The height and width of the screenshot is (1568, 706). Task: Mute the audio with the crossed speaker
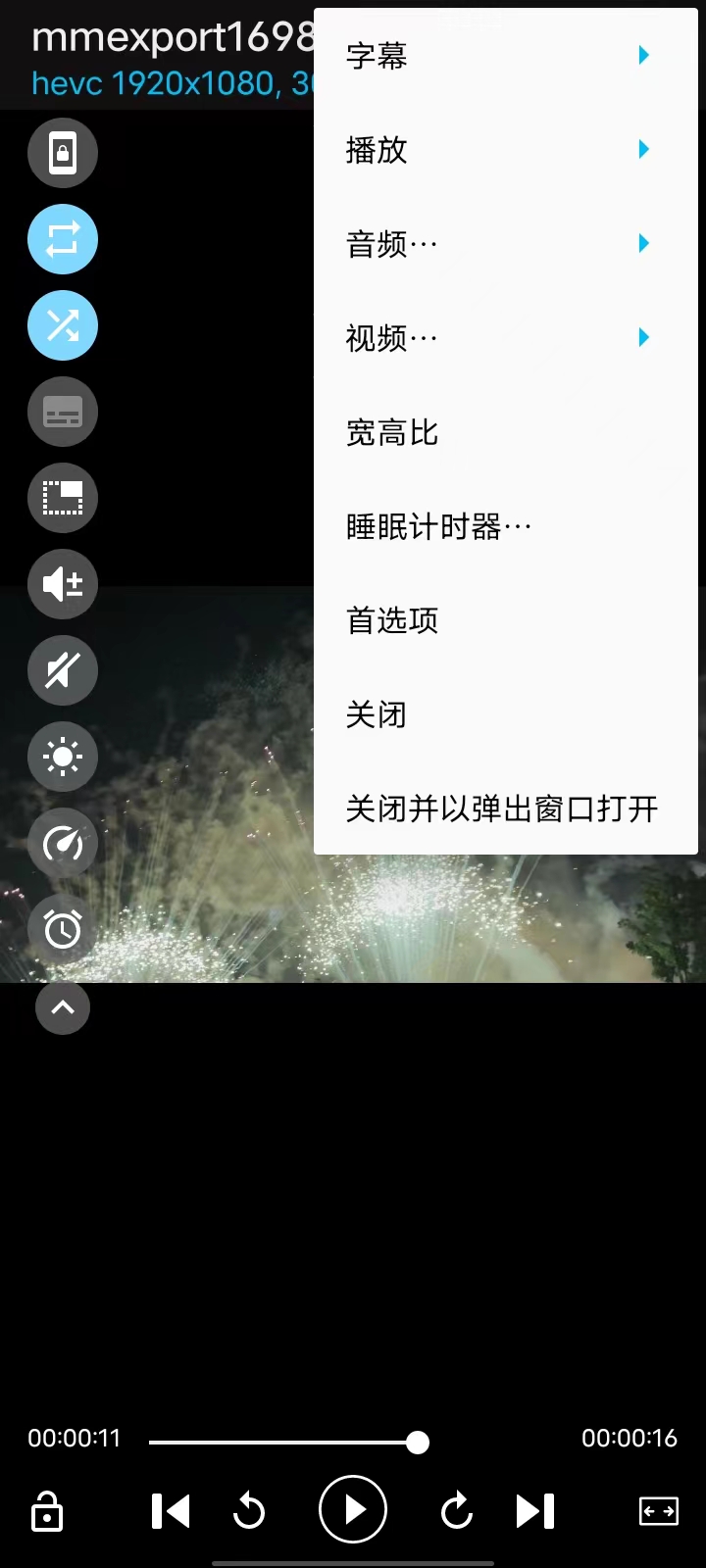63,670
